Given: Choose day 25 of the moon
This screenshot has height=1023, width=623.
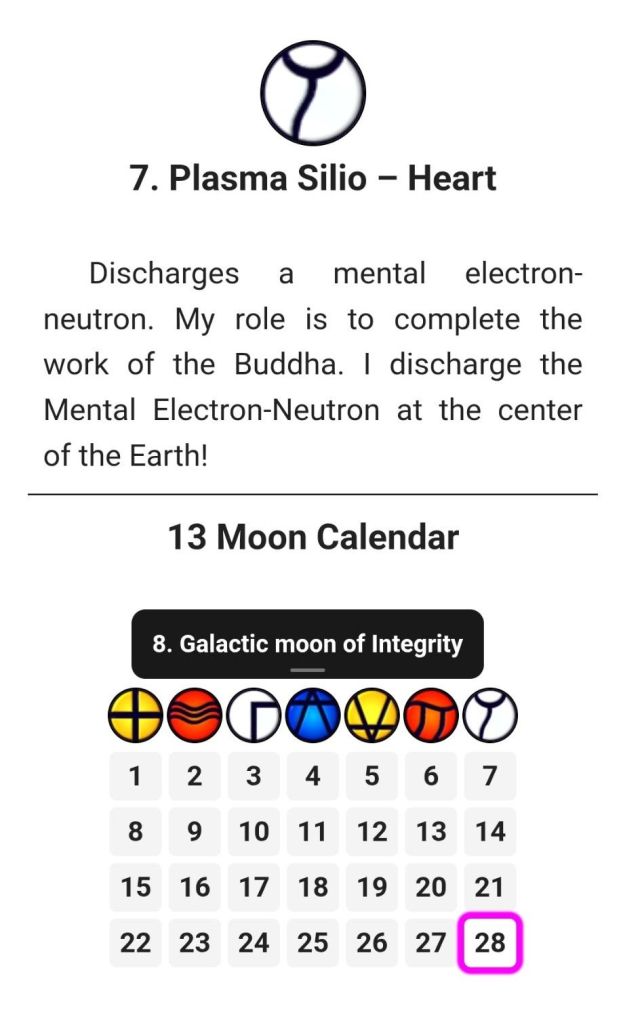Looking at the screenshot, I should coord(313,943).
